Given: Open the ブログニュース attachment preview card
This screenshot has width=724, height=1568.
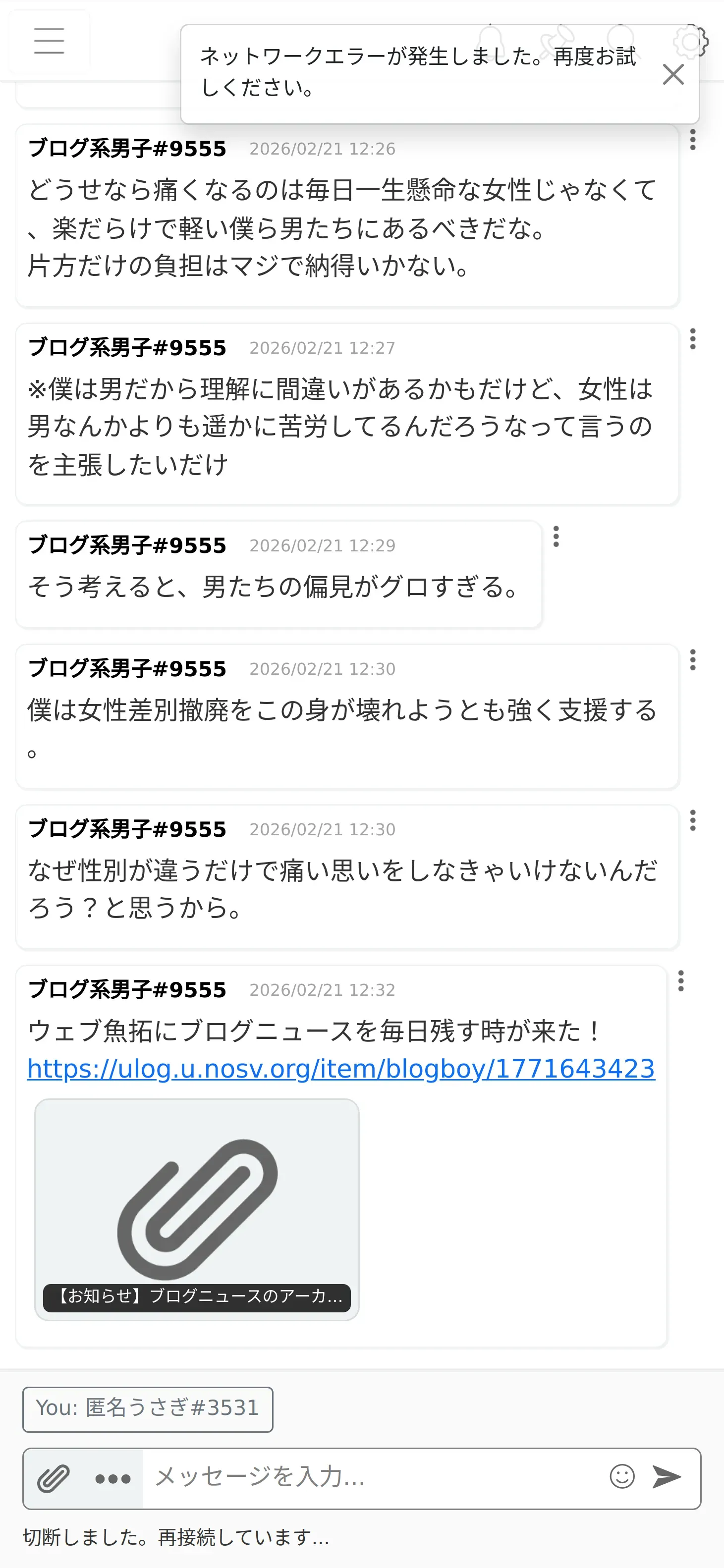Looking at the screenshot, I should (x=197, y=1209).
